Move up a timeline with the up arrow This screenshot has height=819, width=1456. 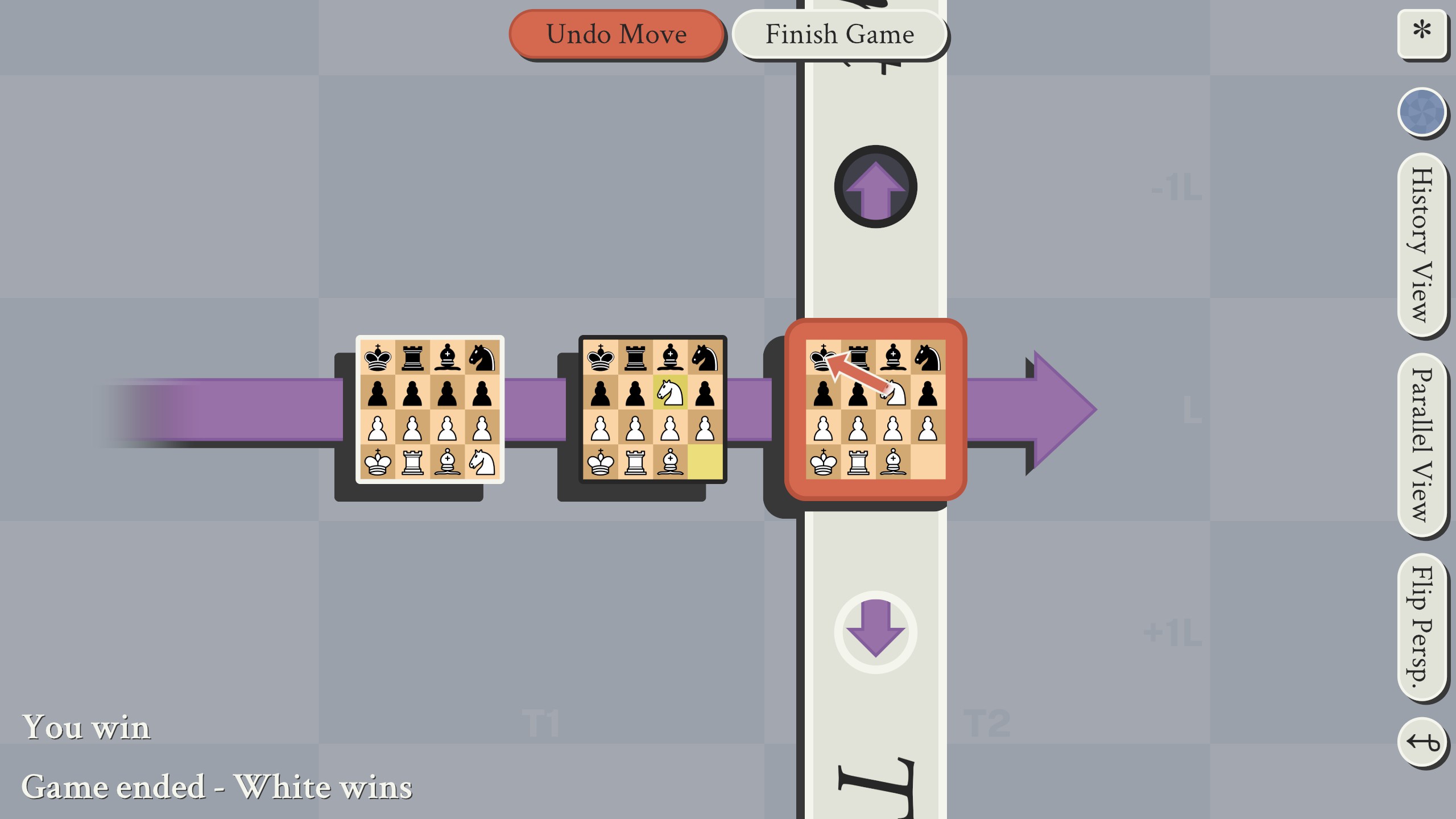tap(875, 187)
